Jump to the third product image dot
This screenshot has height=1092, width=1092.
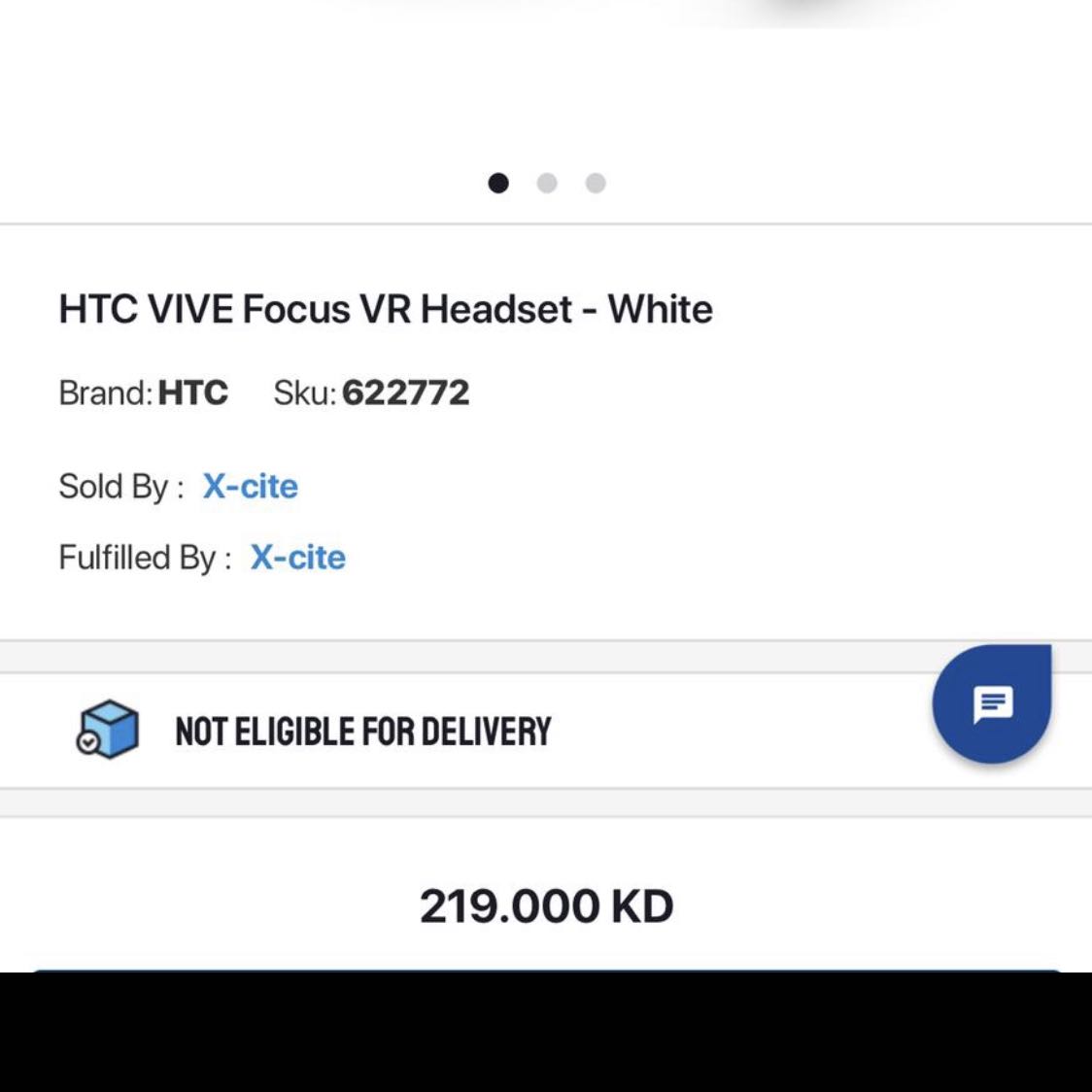(596, 183)
